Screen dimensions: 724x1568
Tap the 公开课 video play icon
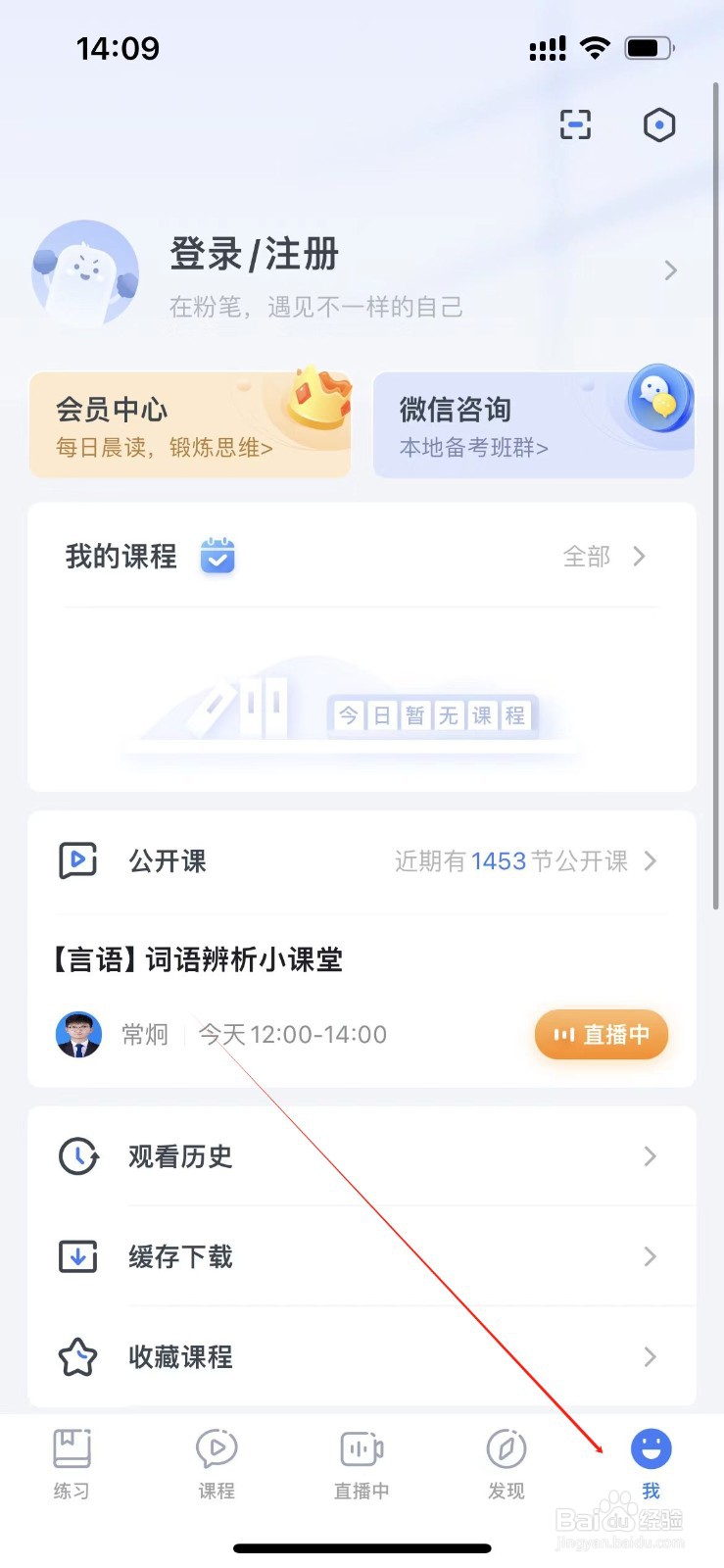pyautogui.click(x=77, y=860)
